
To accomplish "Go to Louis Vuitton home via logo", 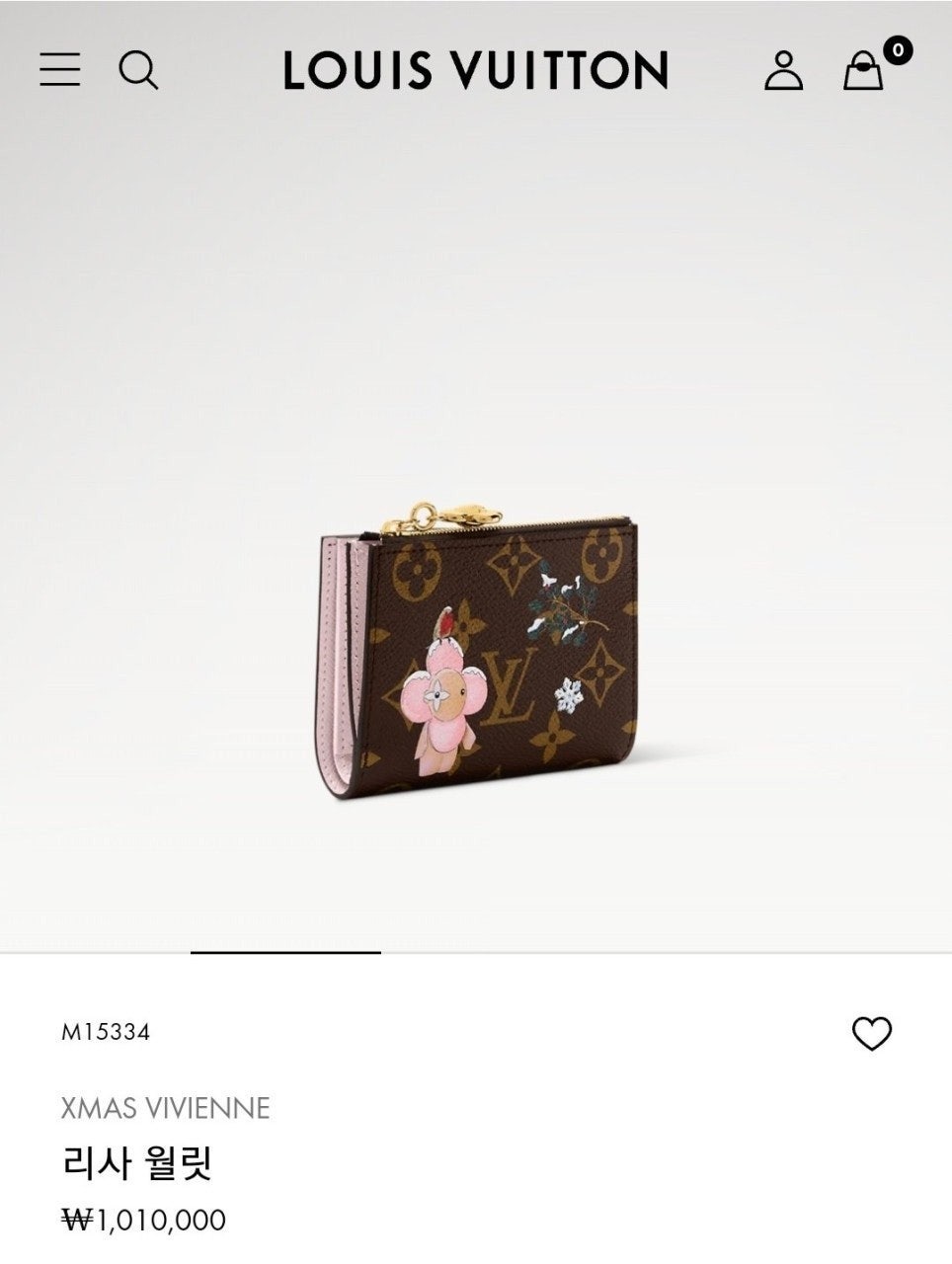I will point(475,70).
